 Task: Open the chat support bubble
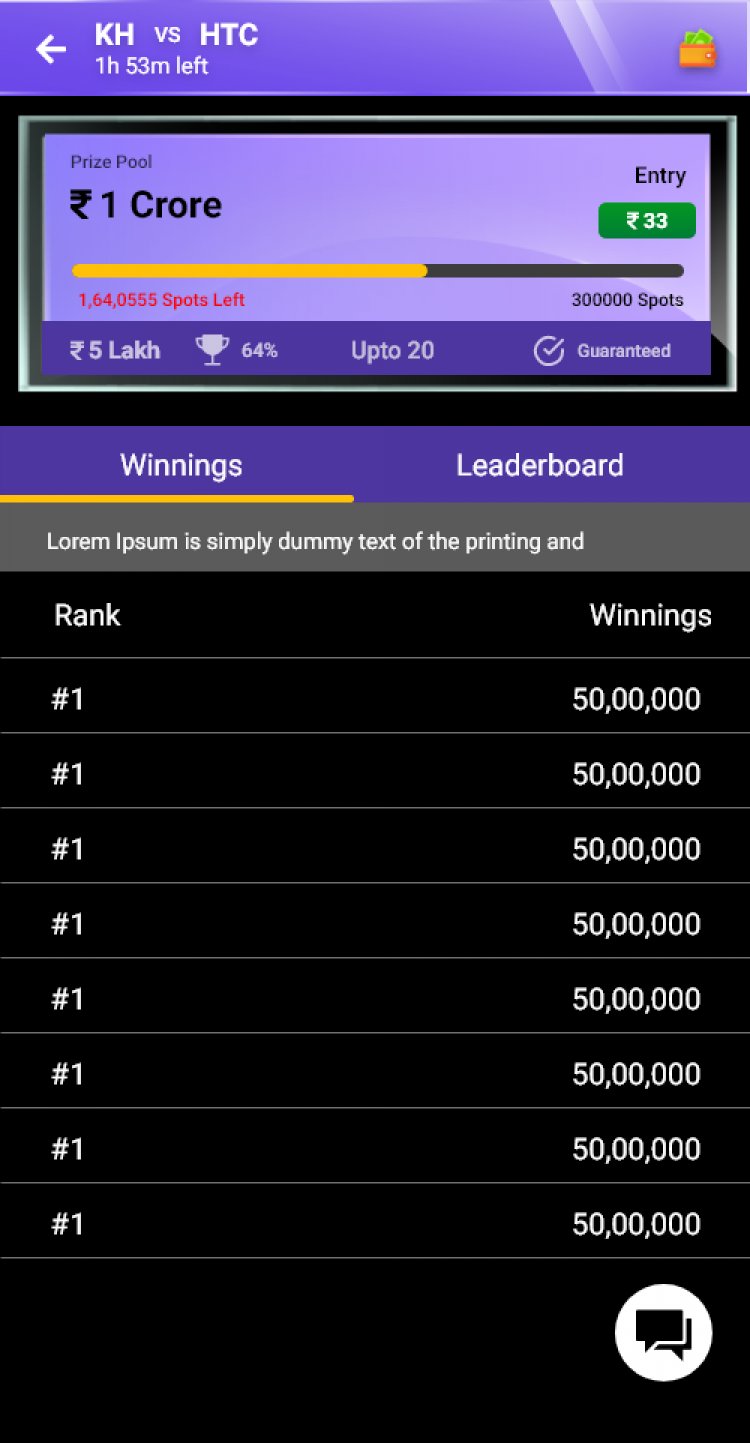tap(663, 1332)
